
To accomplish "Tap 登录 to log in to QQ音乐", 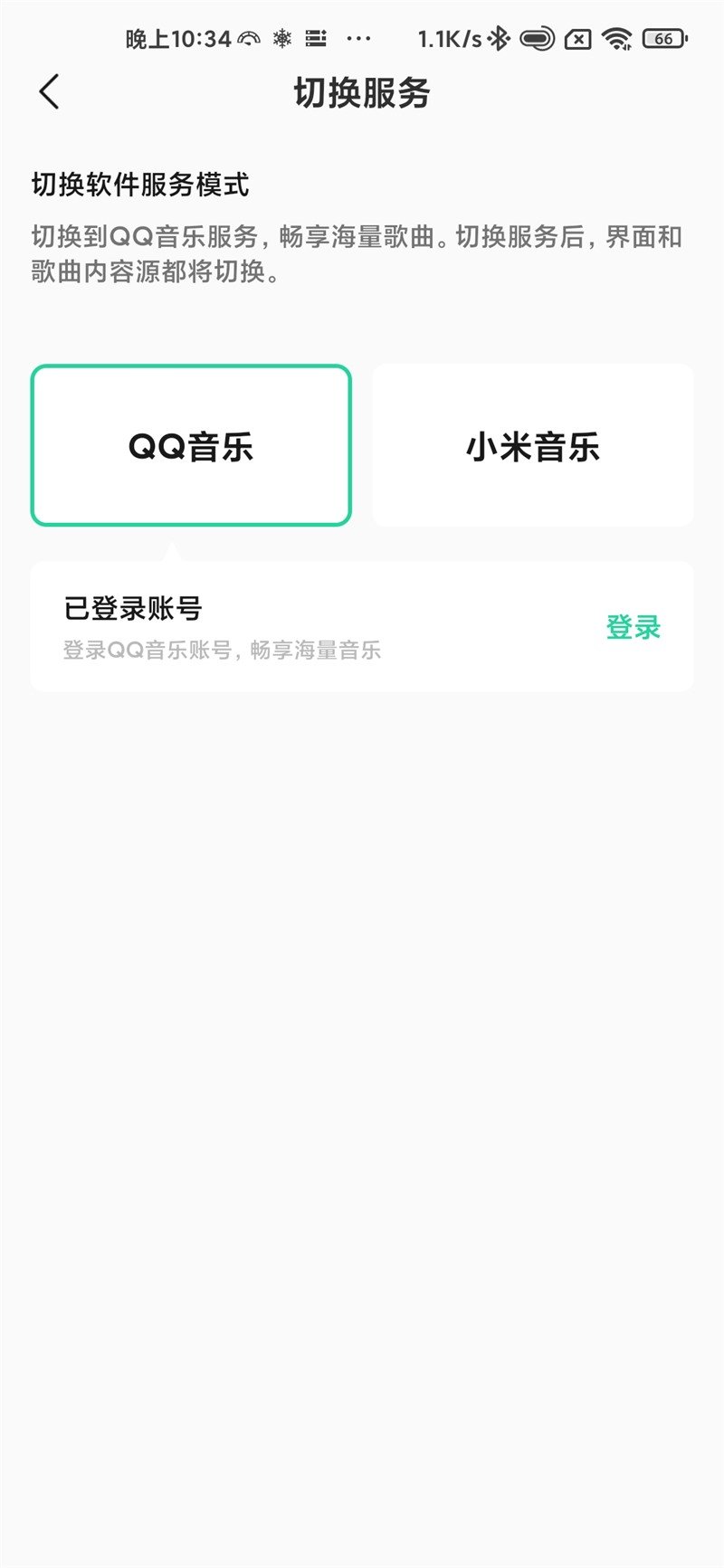I will pos(632,626).
